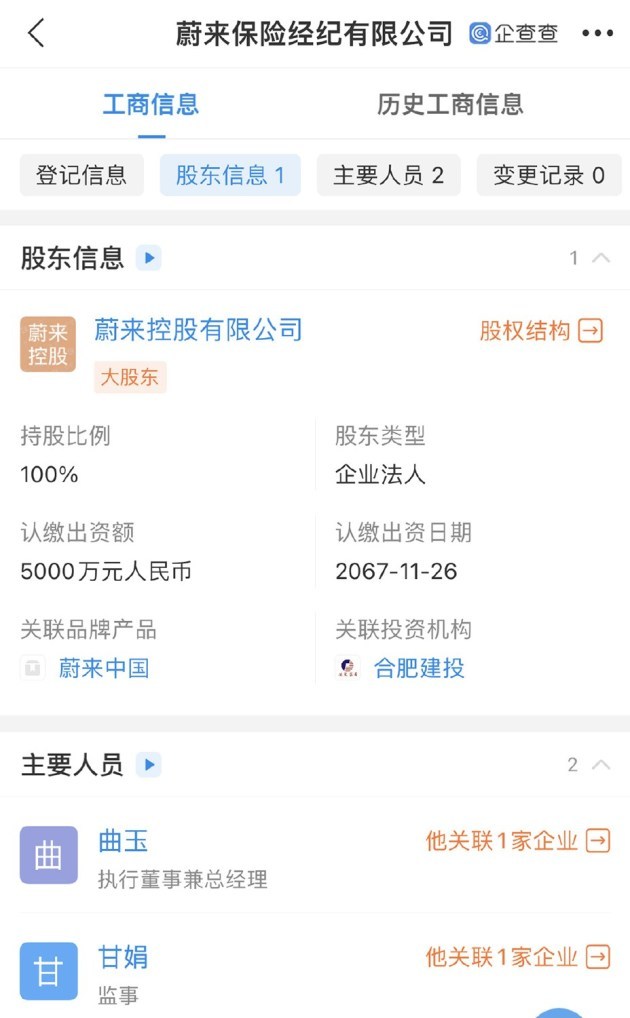This screenshot has height=1018, width=630.
Task: Open 蔚来控股有限公司 shareholder page
Action: tap(198, 330)
